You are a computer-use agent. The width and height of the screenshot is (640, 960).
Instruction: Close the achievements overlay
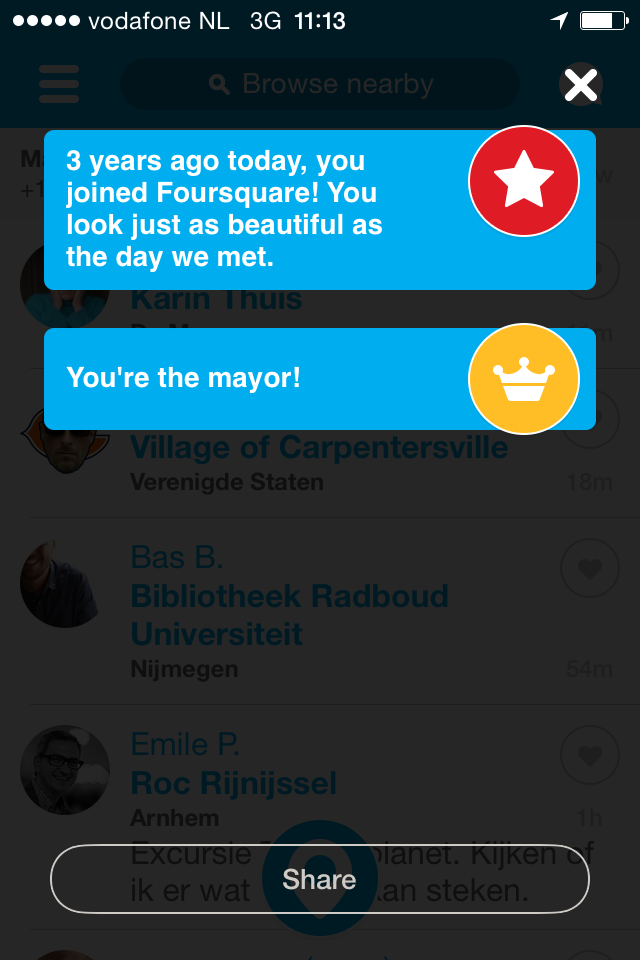point(581,85)
